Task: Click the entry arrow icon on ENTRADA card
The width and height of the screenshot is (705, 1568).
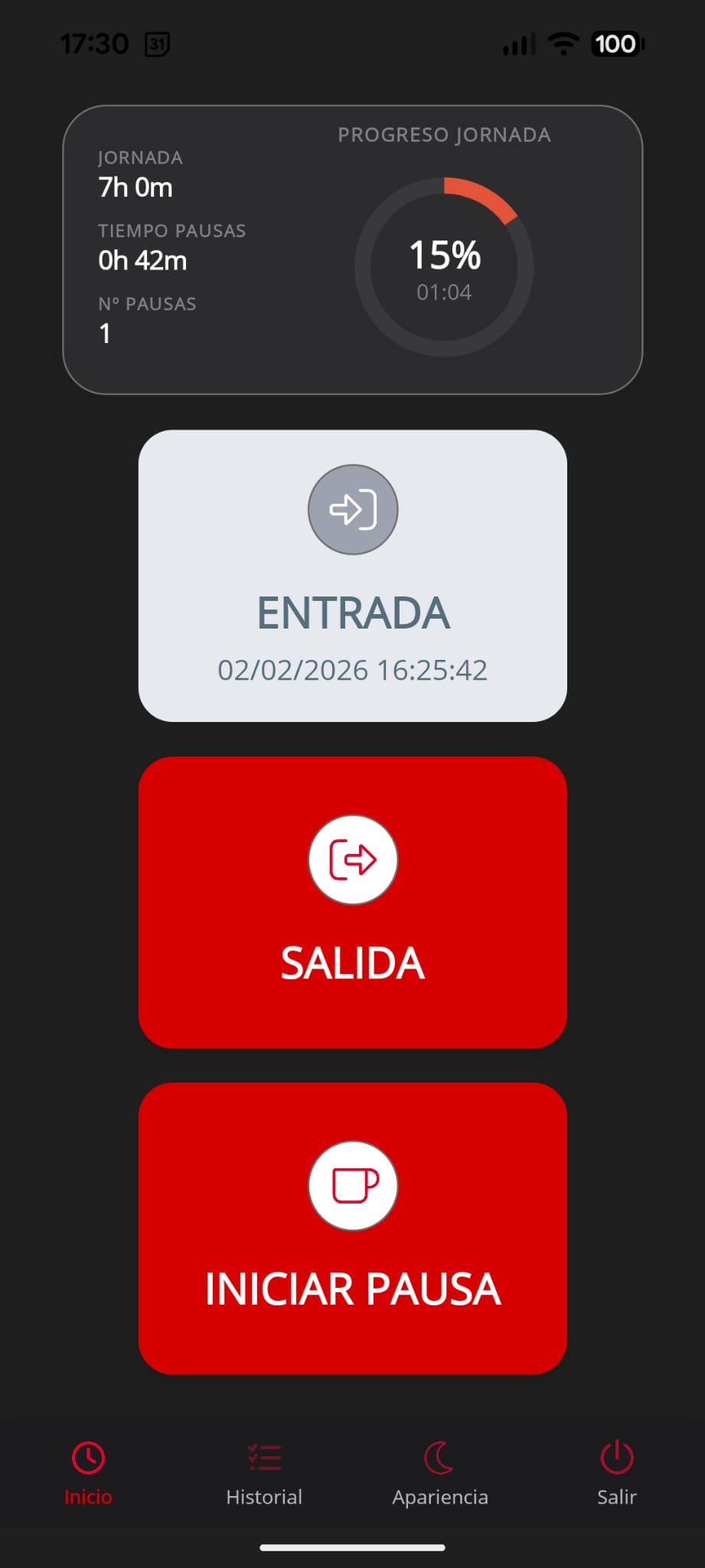Action: 352,510
